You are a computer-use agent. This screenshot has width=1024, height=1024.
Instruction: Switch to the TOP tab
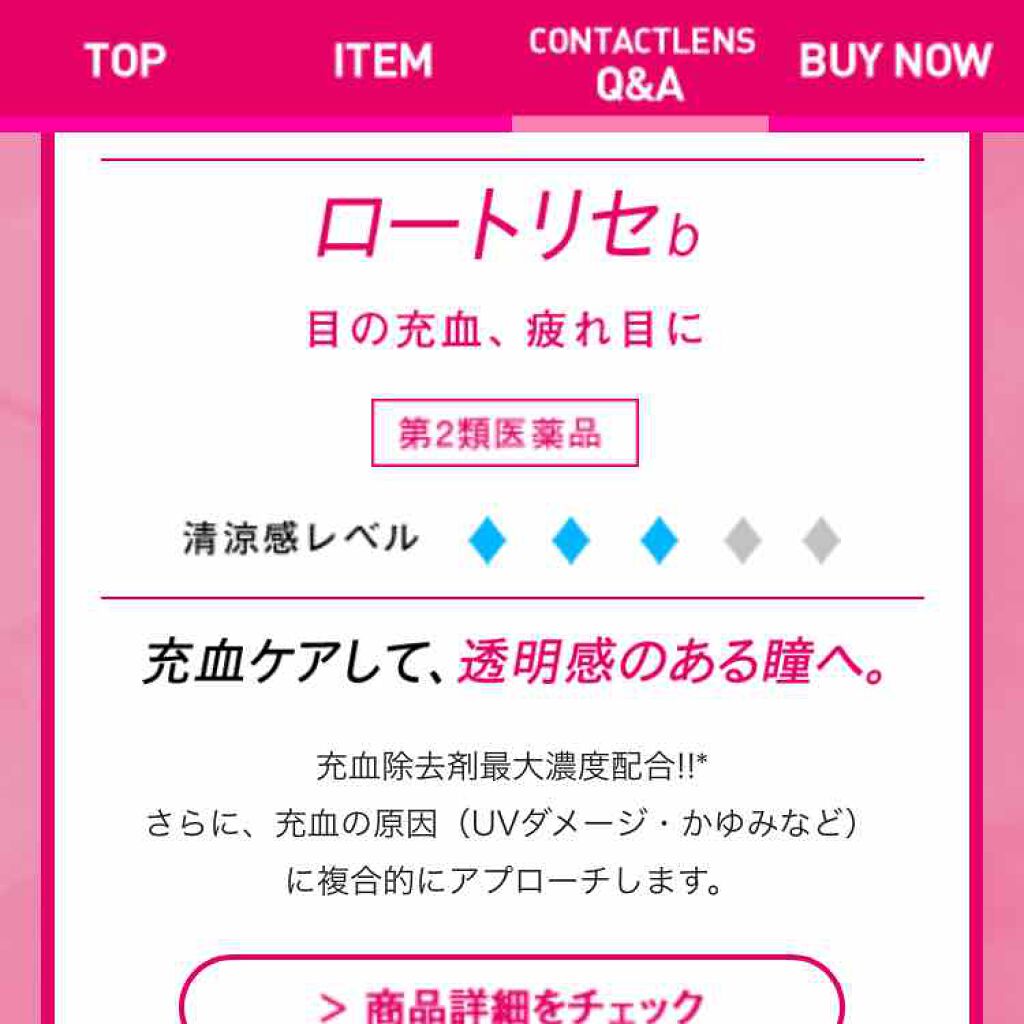125,62
